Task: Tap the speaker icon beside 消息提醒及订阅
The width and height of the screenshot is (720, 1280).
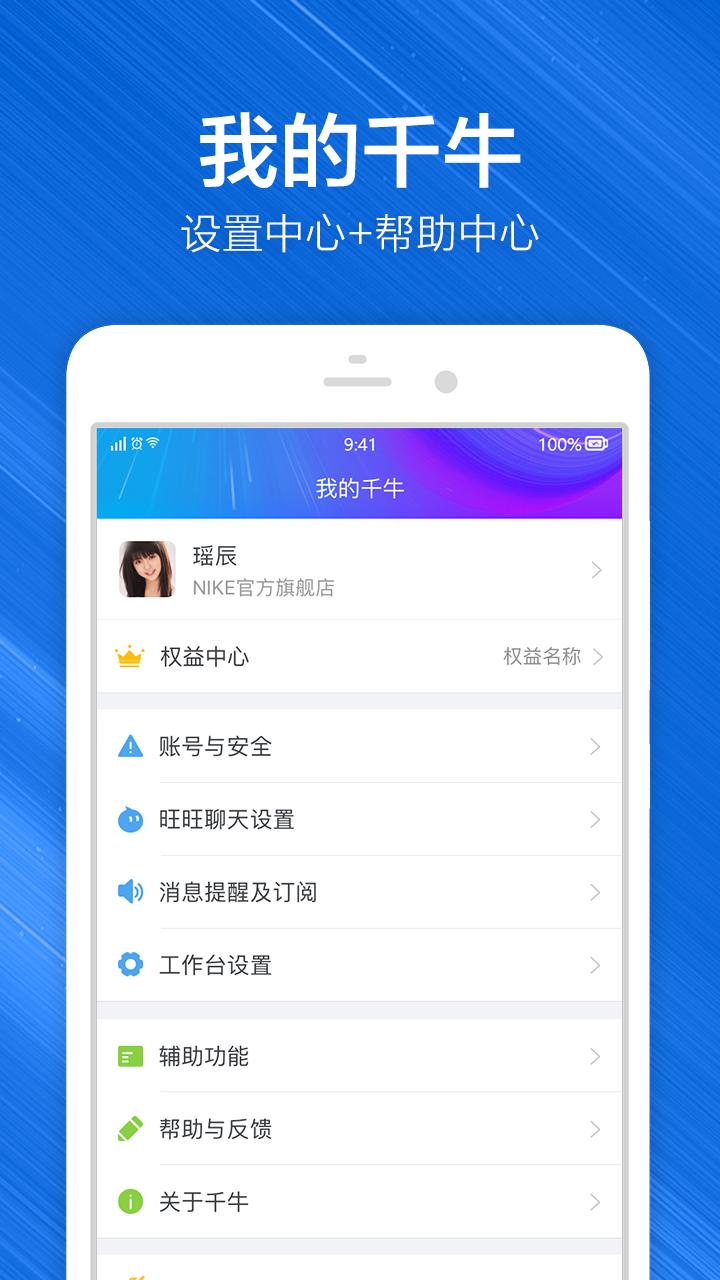Action: click(x=129, y=892)
